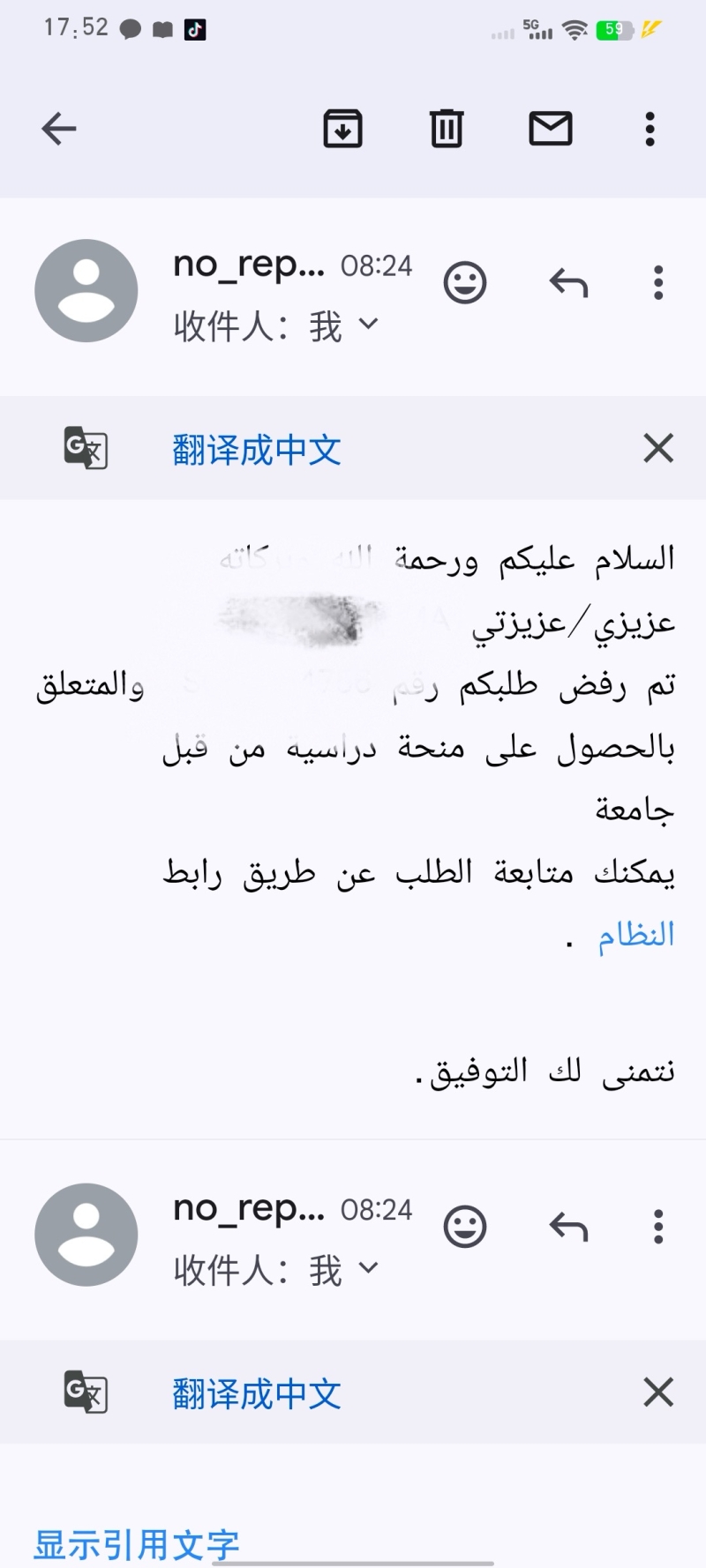Image resolution: width=706 pixels, height=1568 pixels.
Task: Delete this email thread
Action: pyautogui.click(x=447, y=129)
